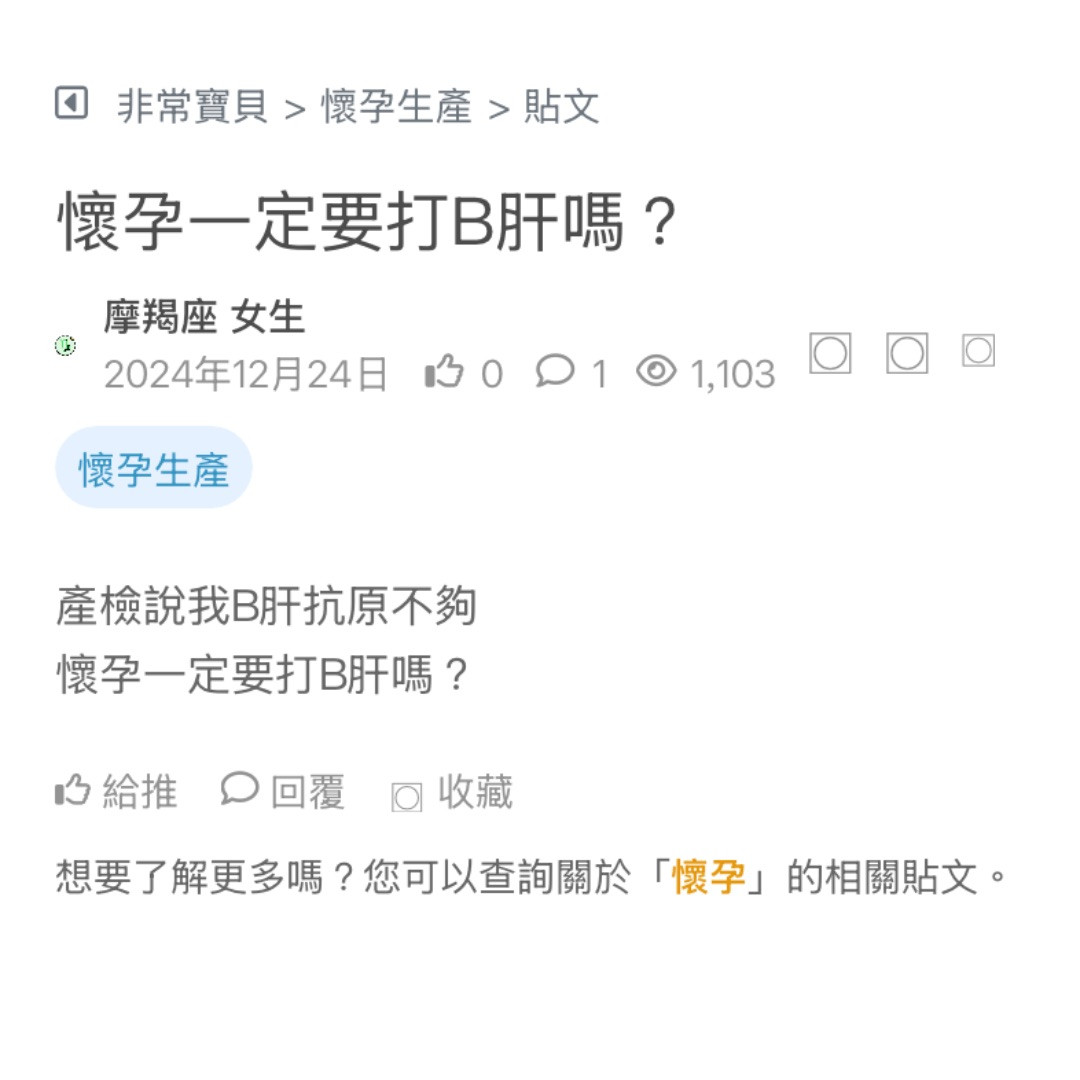Save the post with 收藏
Viewport: 1080px width, 1080px height.
tap(452, 793)
